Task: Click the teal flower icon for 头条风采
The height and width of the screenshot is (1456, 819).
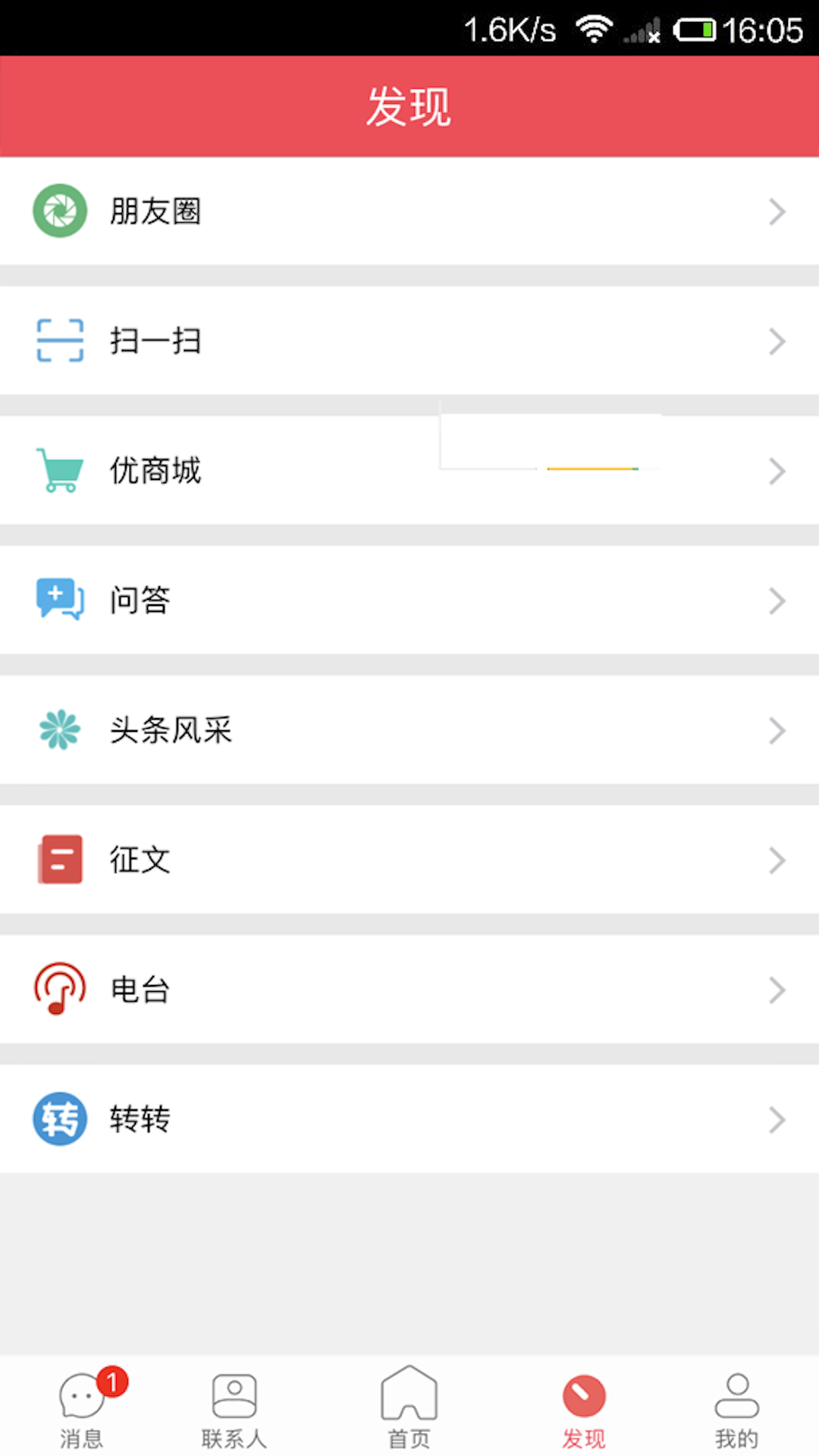Action: click(x=60, y=730)
